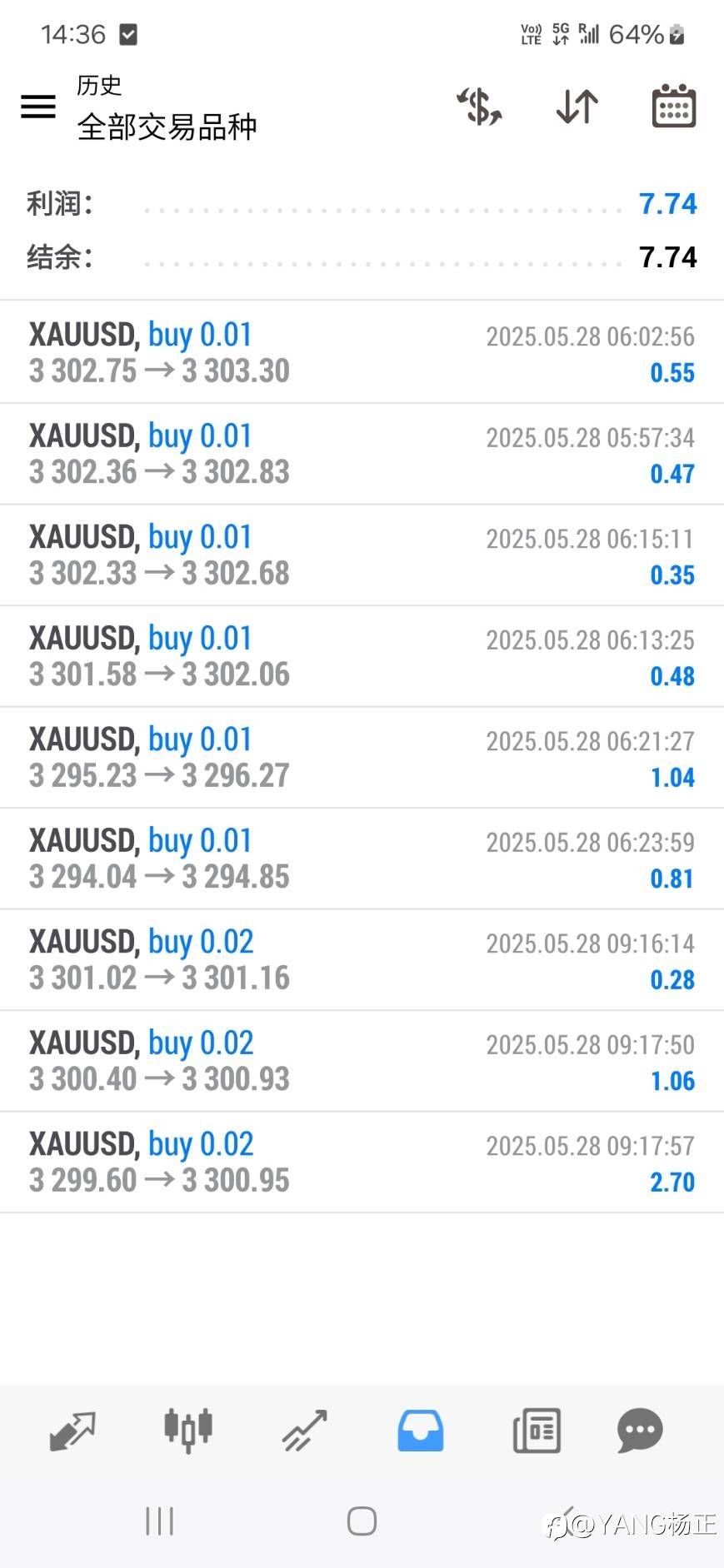
Task: Switch to the trade trend-line tab
Action: tap(304, 1431)
